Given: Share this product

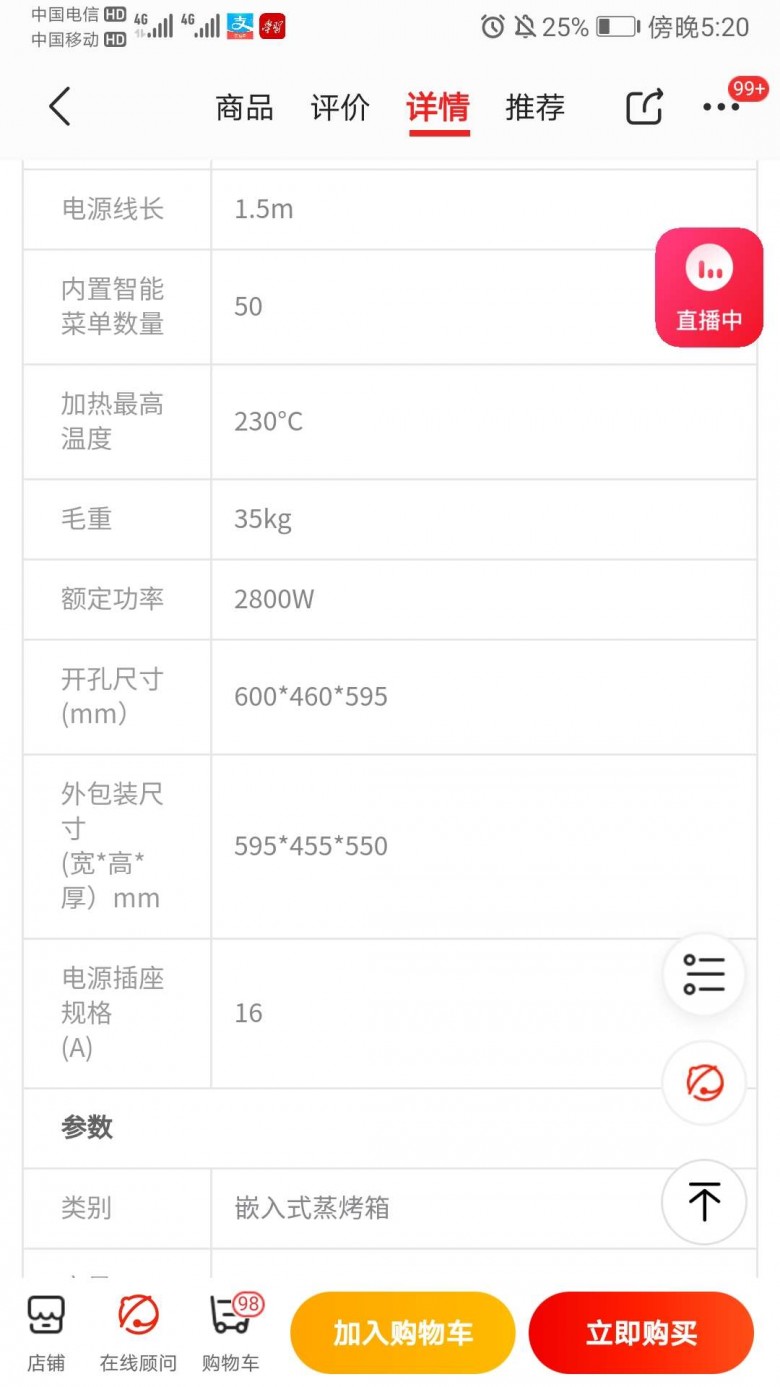Looking at the screenshot, I should pyautogui.click(x=644, y=107).
